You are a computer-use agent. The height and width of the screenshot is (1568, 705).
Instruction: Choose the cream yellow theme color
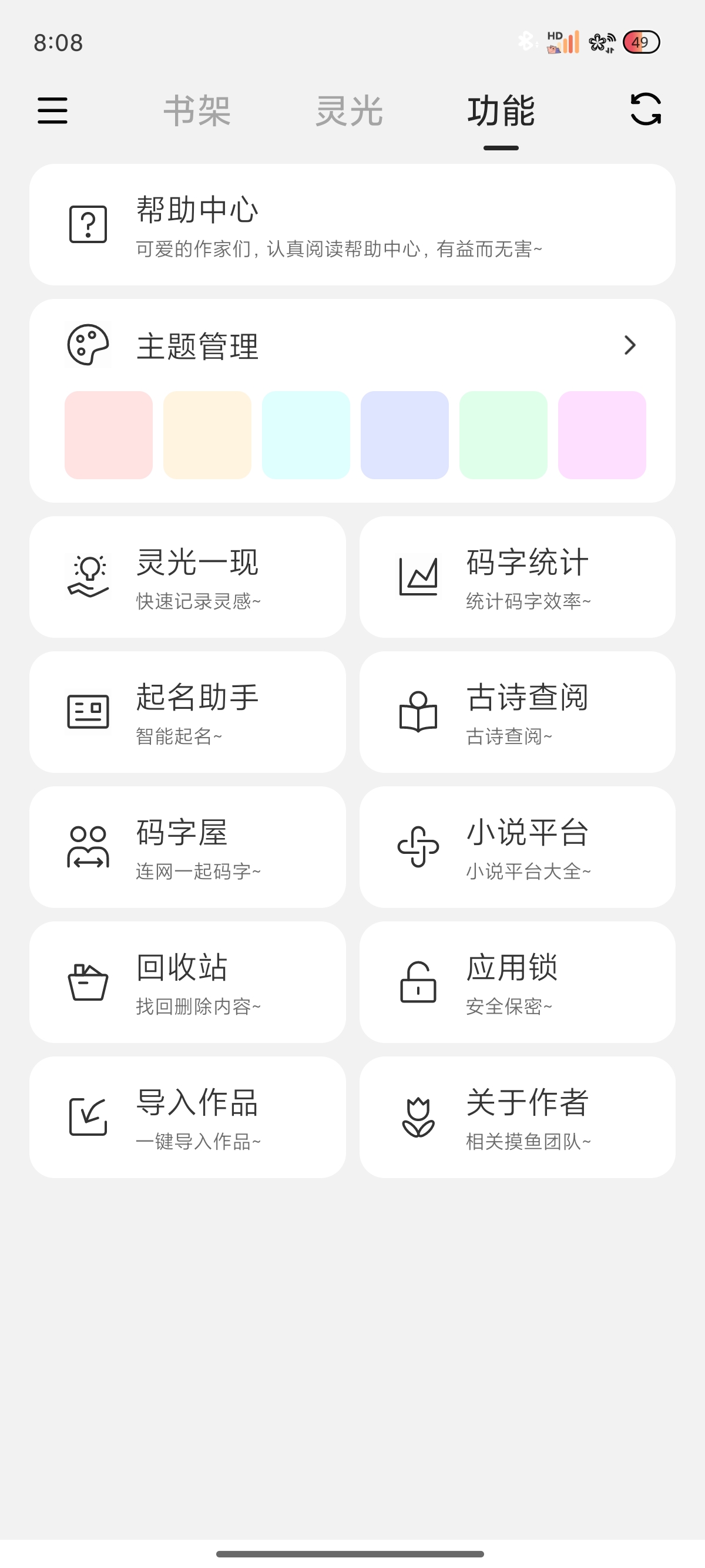(x=207, y=435)
